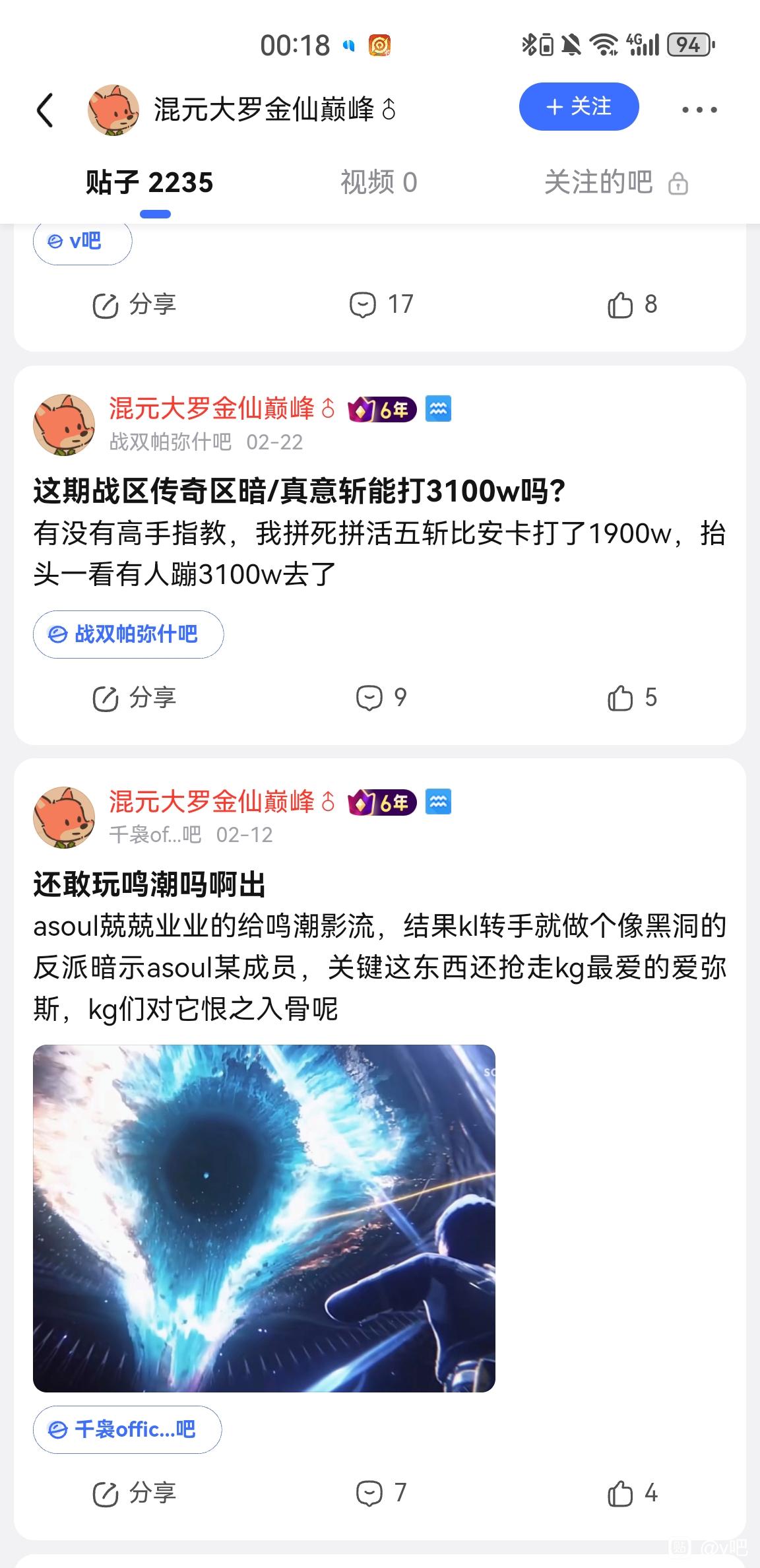Go back using the top-left arrow
Image resolution: width=760 pixels, height=1568 pixels.
45,110
